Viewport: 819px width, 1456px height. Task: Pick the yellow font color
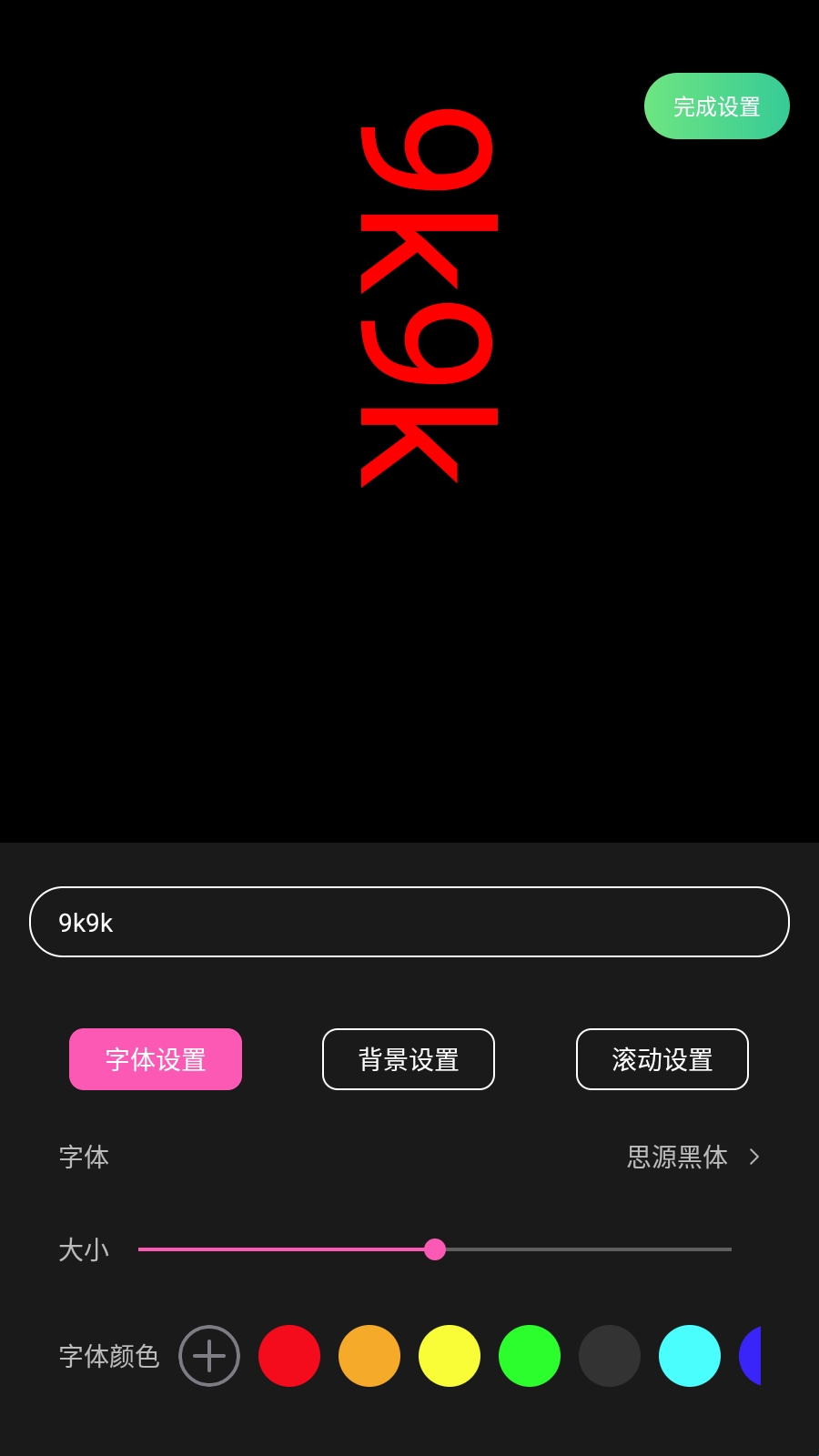[x=450, y=1356]
